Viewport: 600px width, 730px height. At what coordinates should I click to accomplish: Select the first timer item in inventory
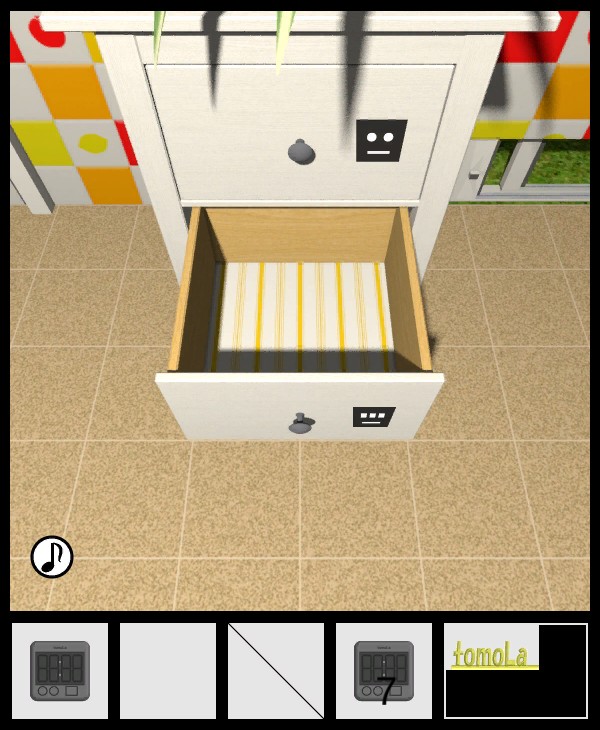[x=60, y=671]
